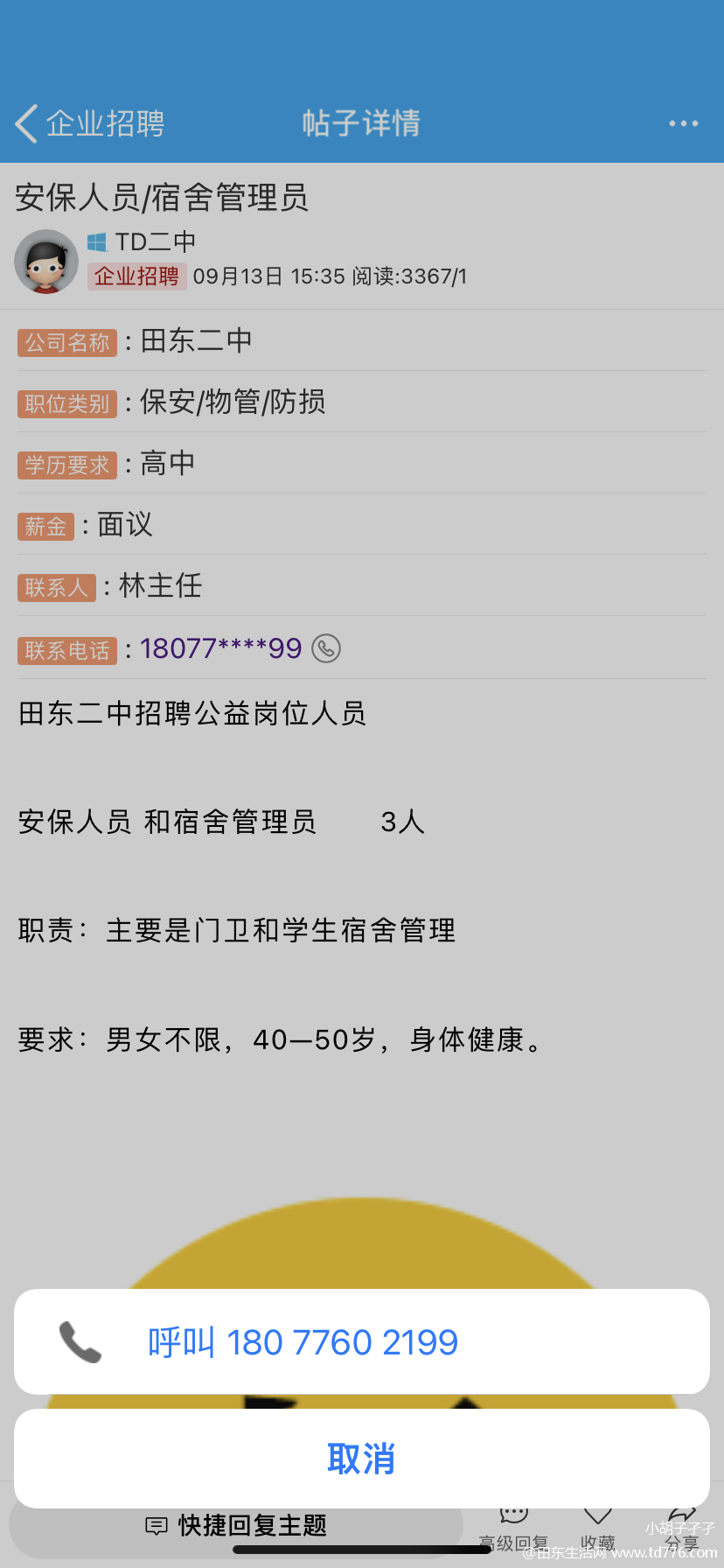Call 180 7760 2199 from the action sheet
This screenshot has height=1568, width=724.
(x=361, y=1341)
